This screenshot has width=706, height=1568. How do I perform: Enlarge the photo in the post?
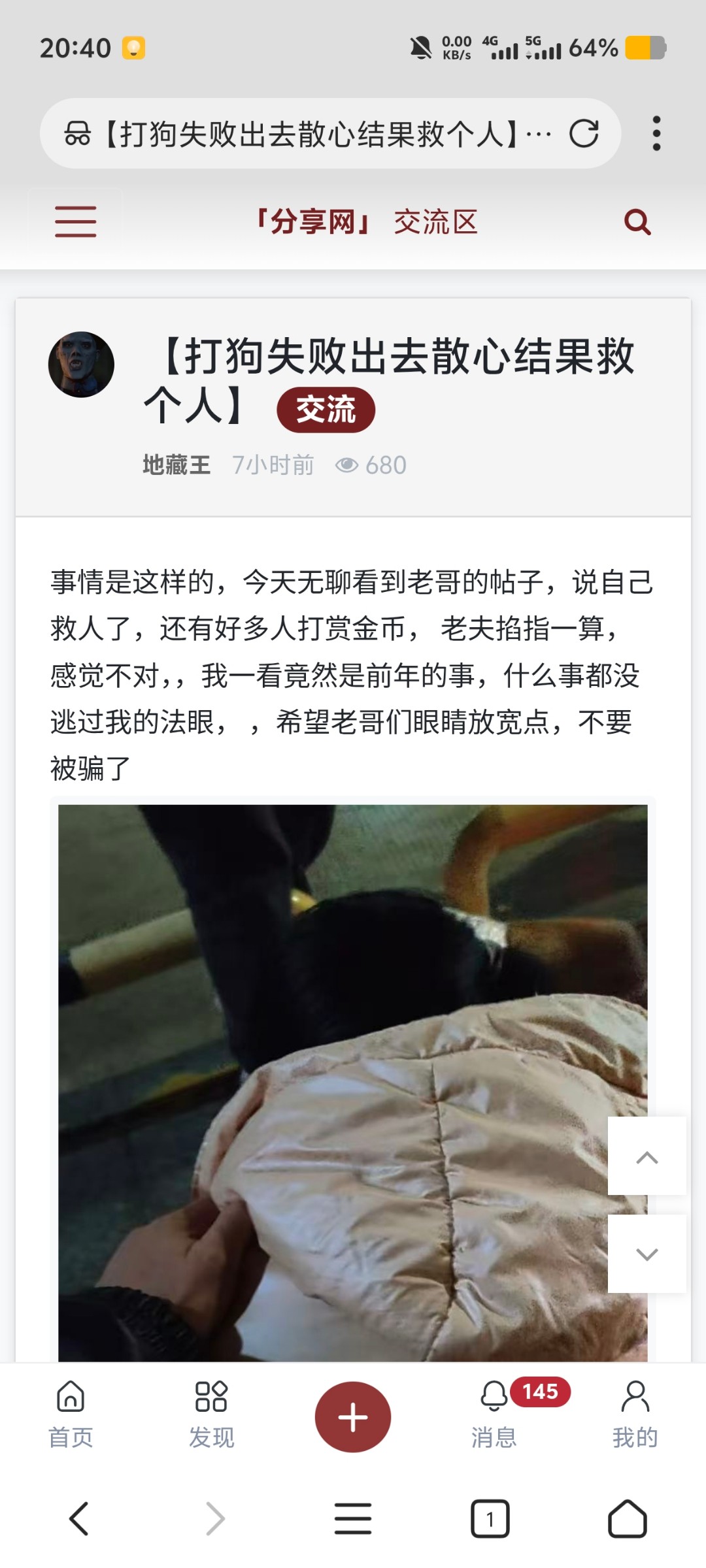[x=353, y=1078]
